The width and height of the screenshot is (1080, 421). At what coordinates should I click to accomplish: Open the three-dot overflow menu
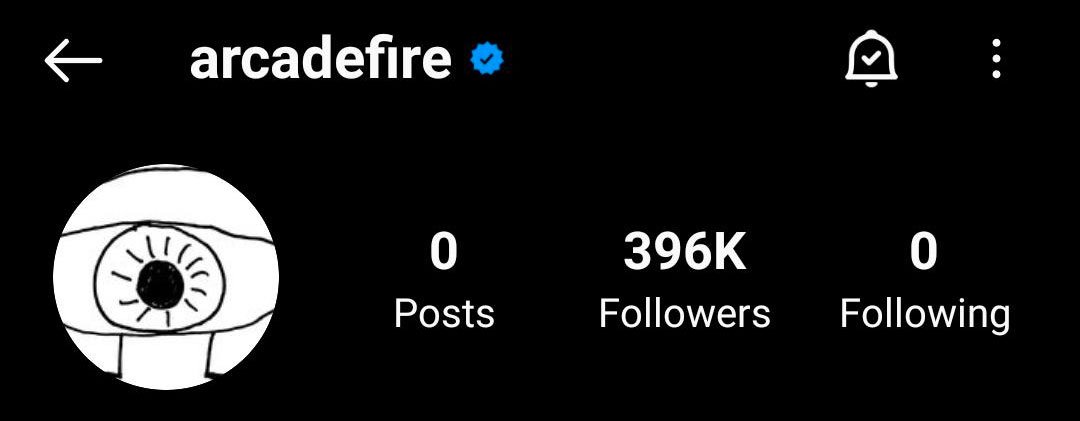[x=995, y=62]
